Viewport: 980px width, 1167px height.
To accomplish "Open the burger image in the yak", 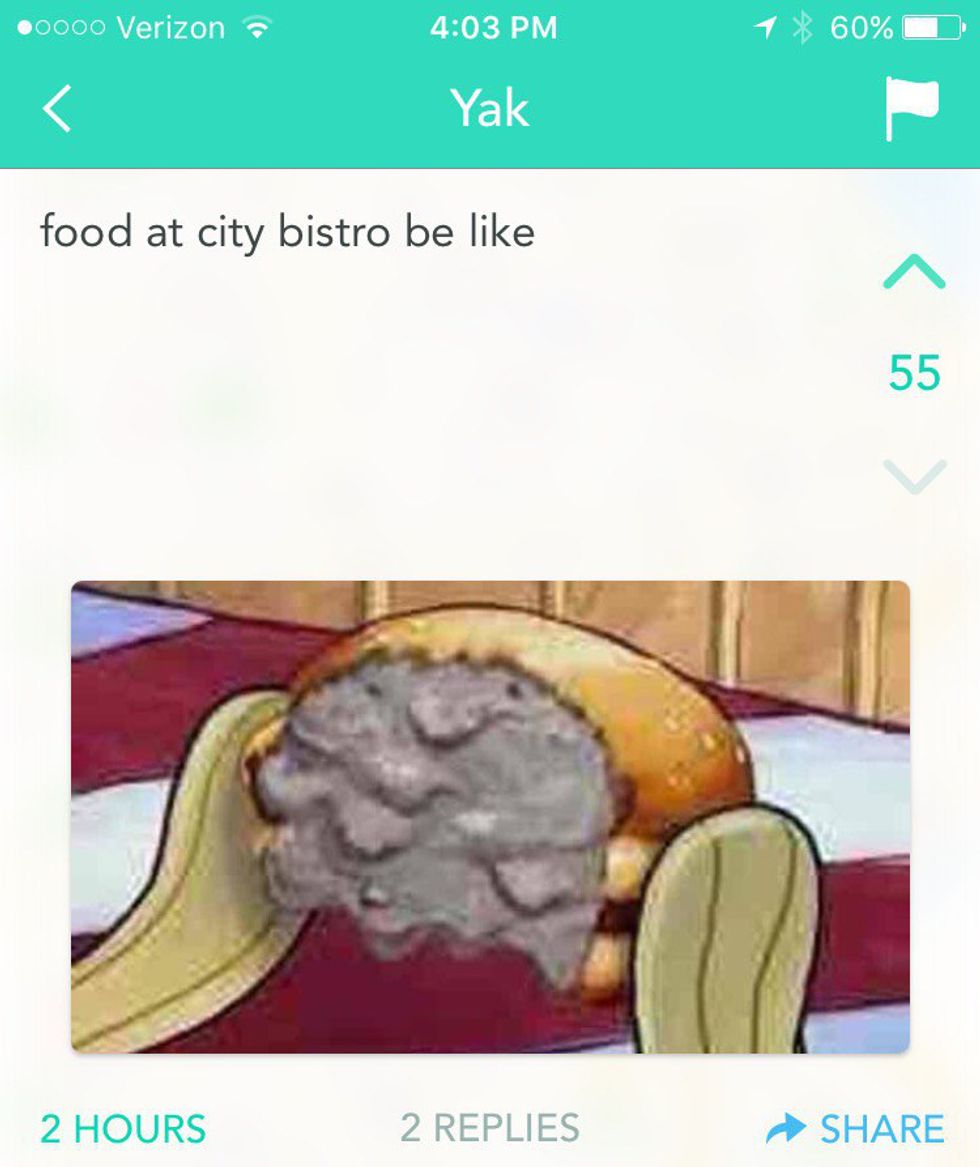I will (x=490, y=816).
